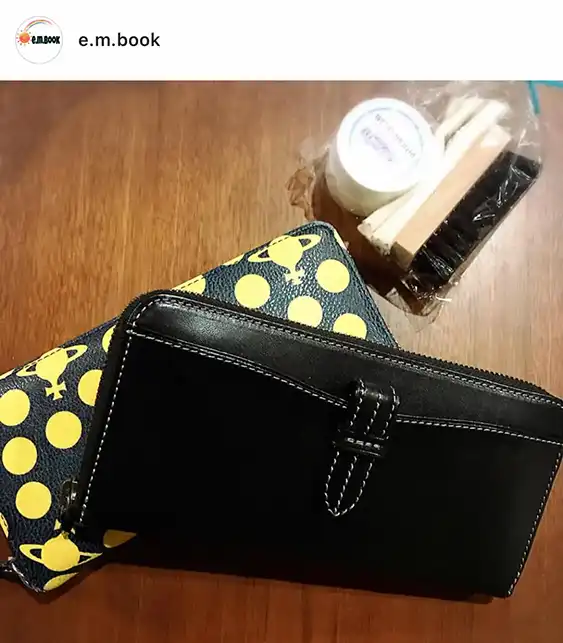Viewport: 563px width, 643px height.
Task: Open the wallet photo post
Action: point(281,362)
